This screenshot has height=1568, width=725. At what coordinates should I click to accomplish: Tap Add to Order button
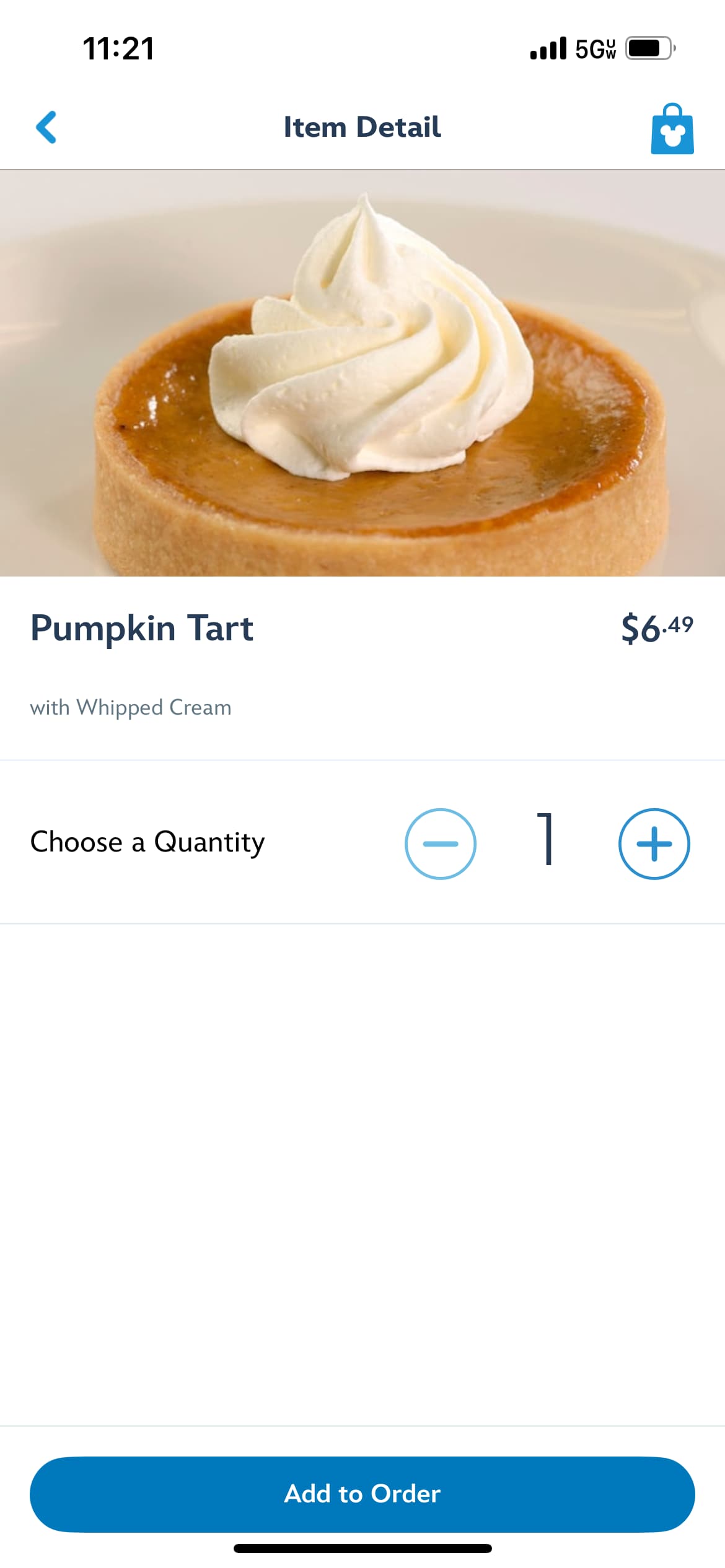pos(362,1494)
